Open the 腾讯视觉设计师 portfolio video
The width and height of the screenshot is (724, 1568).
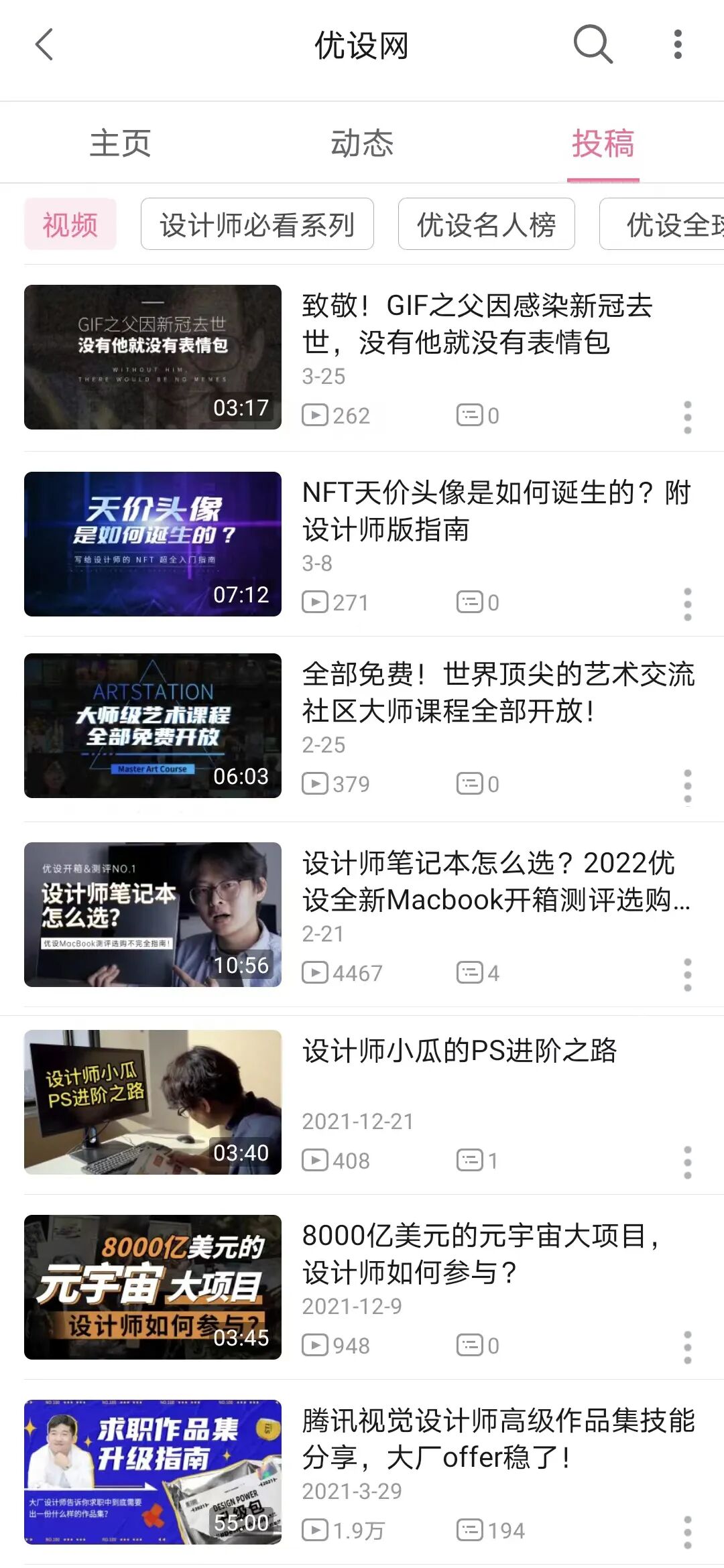(153, 1472)
